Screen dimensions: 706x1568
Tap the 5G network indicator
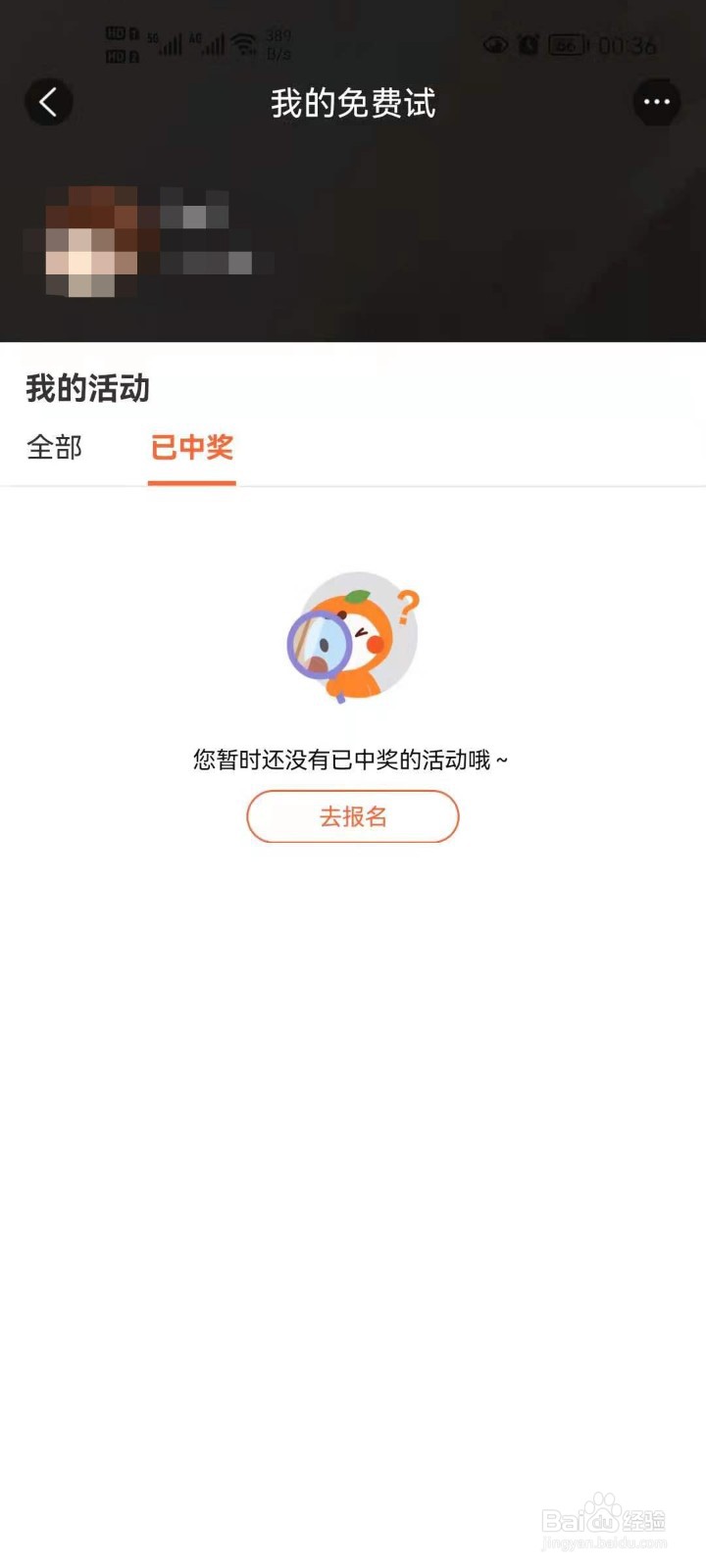click(153, 36)
